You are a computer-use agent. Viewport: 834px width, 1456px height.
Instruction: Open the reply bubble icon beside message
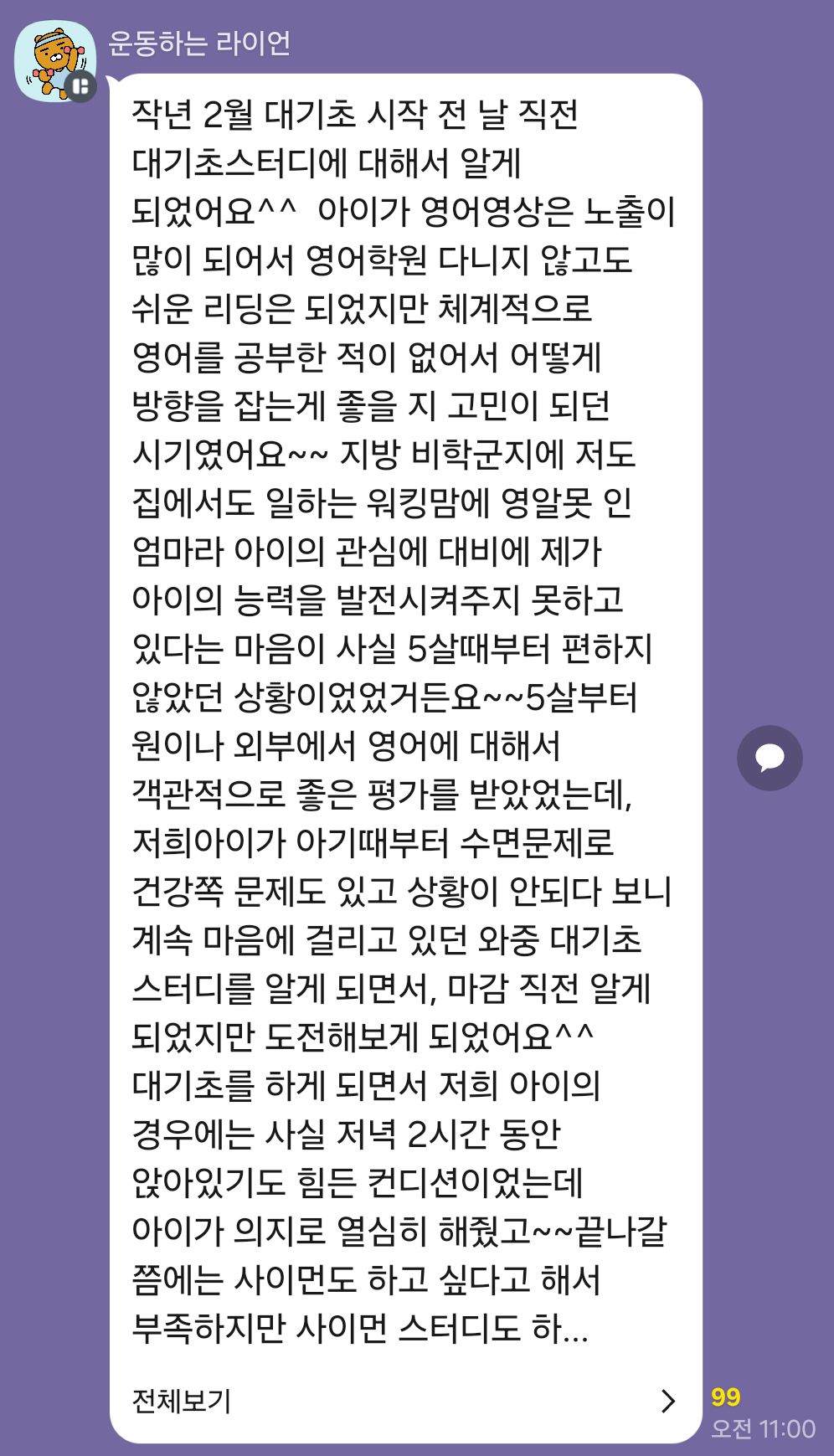point(769,758)
